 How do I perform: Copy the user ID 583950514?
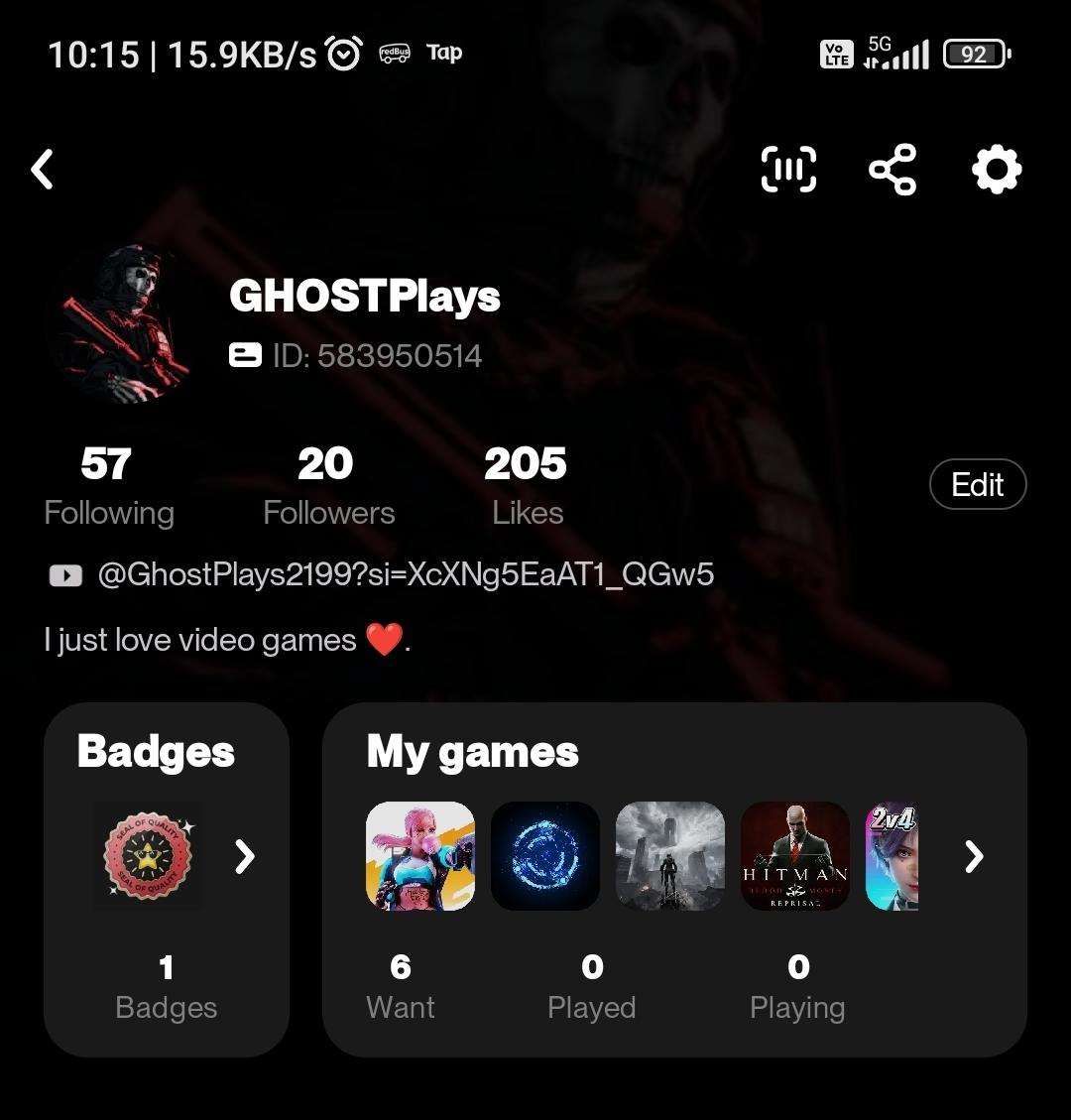tap(377, 356)
